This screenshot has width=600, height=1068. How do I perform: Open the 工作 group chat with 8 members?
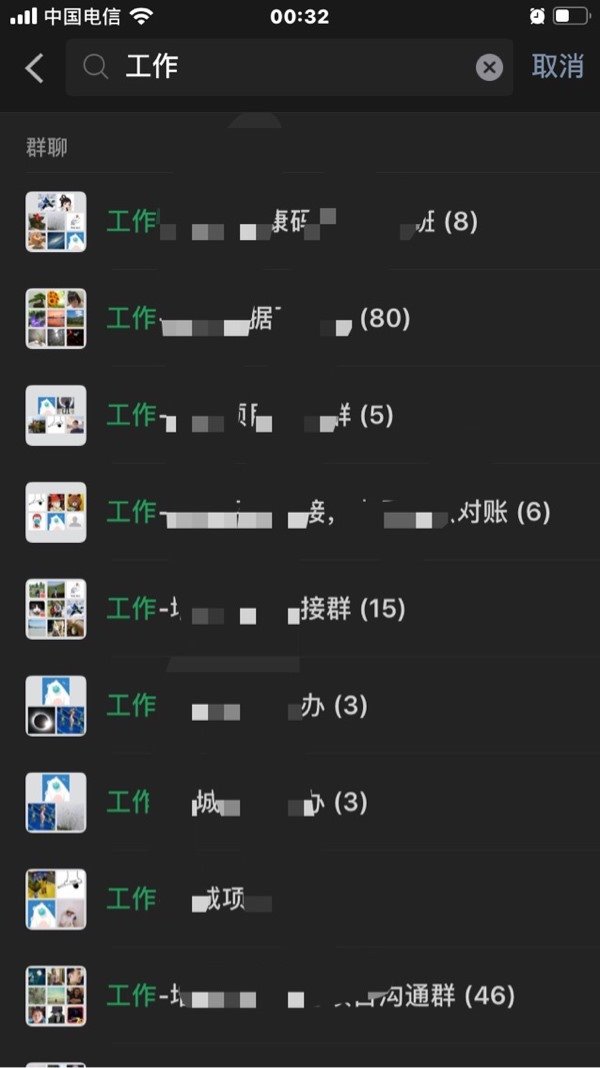300,222
